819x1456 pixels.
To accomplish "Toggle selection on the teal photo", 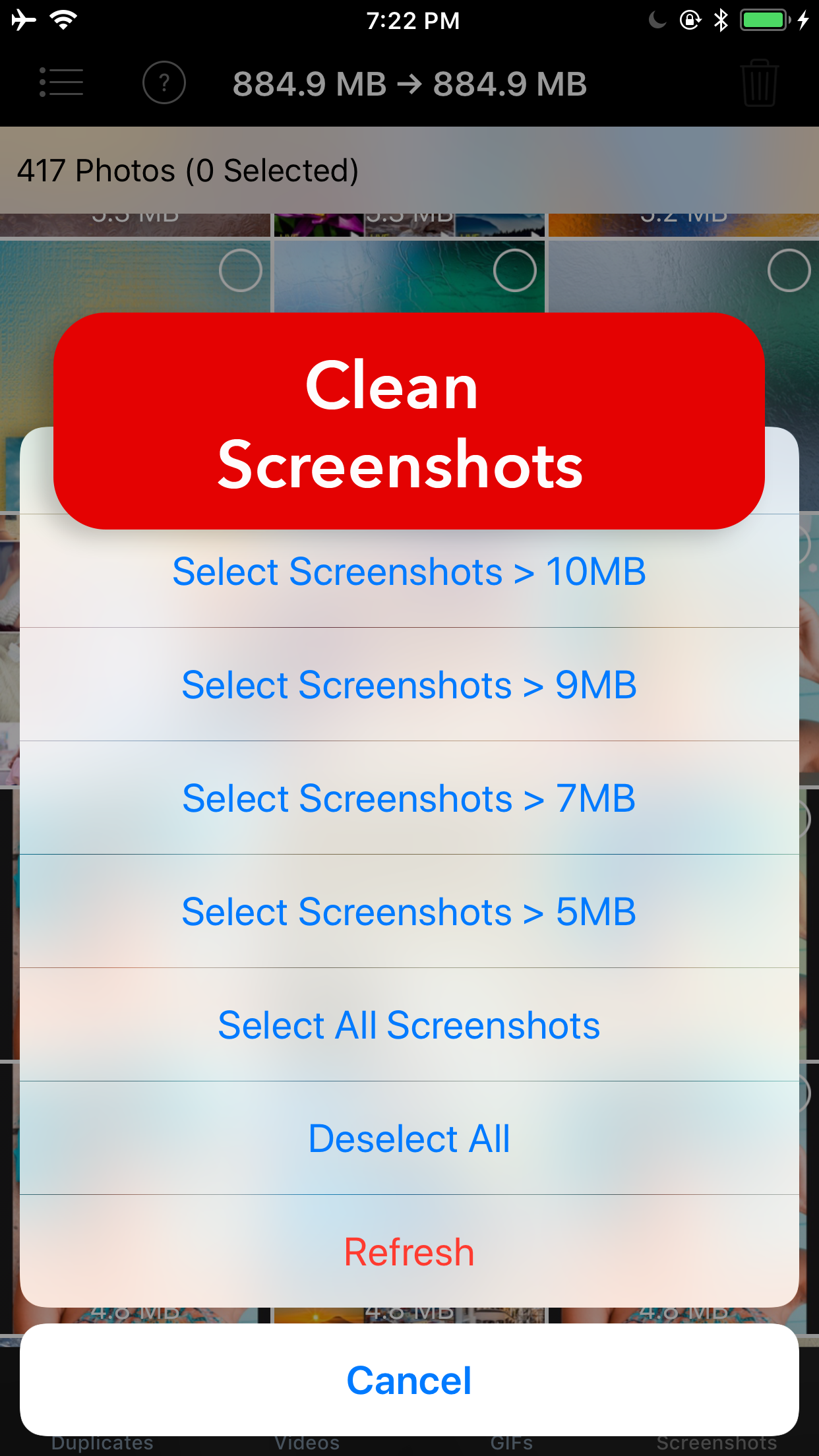I will pos(514,270).
